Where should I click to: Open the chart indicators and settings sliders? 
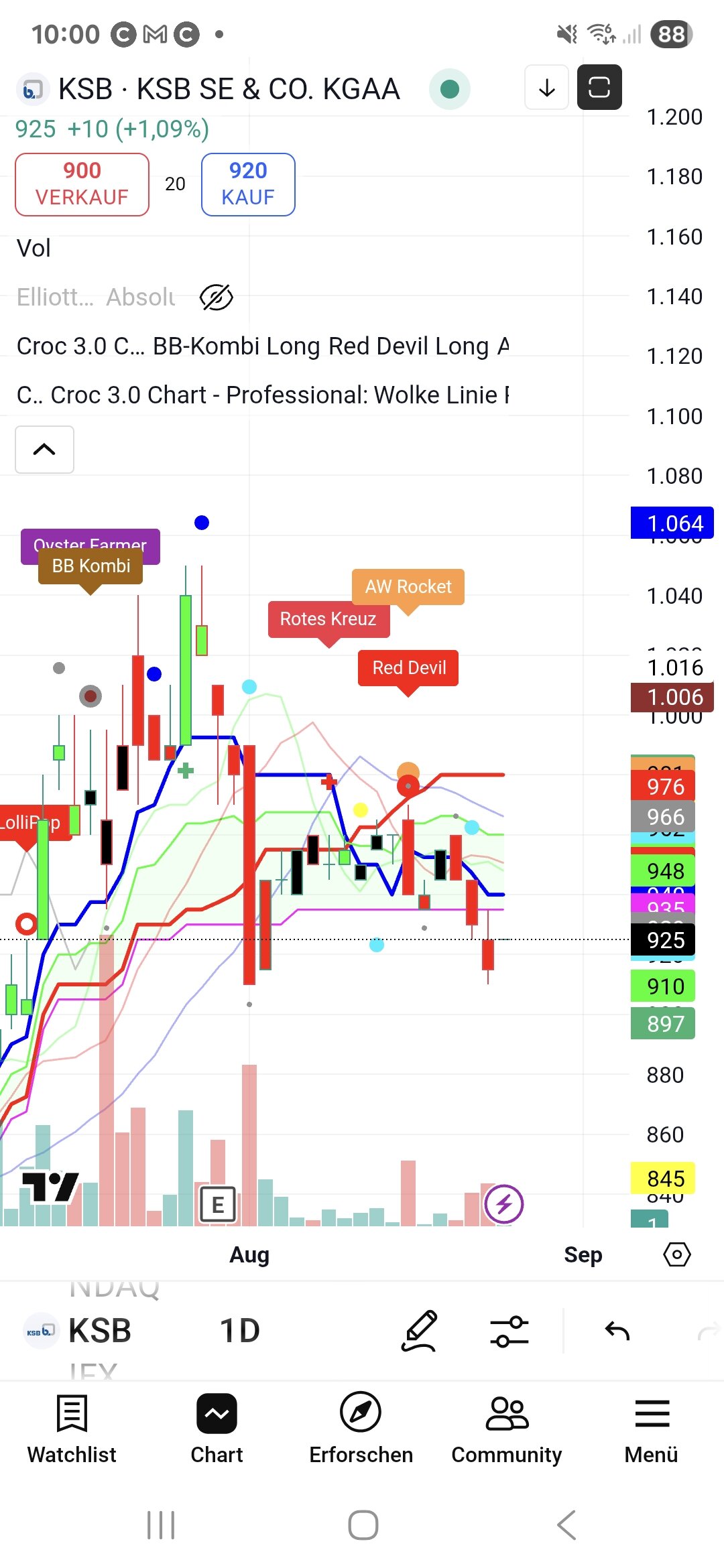click(509, 1330)
